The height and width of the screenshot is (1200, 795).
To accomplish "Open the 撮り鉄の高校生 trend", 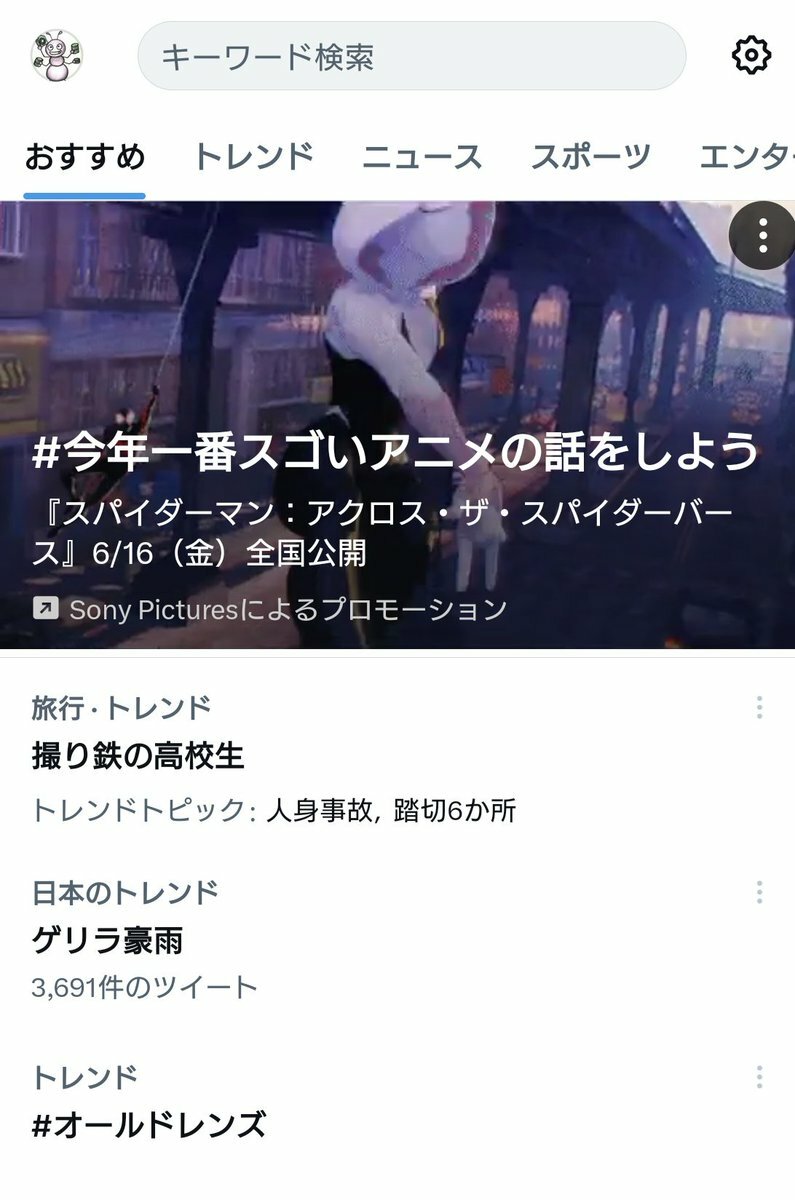I will tap(138, 756).
